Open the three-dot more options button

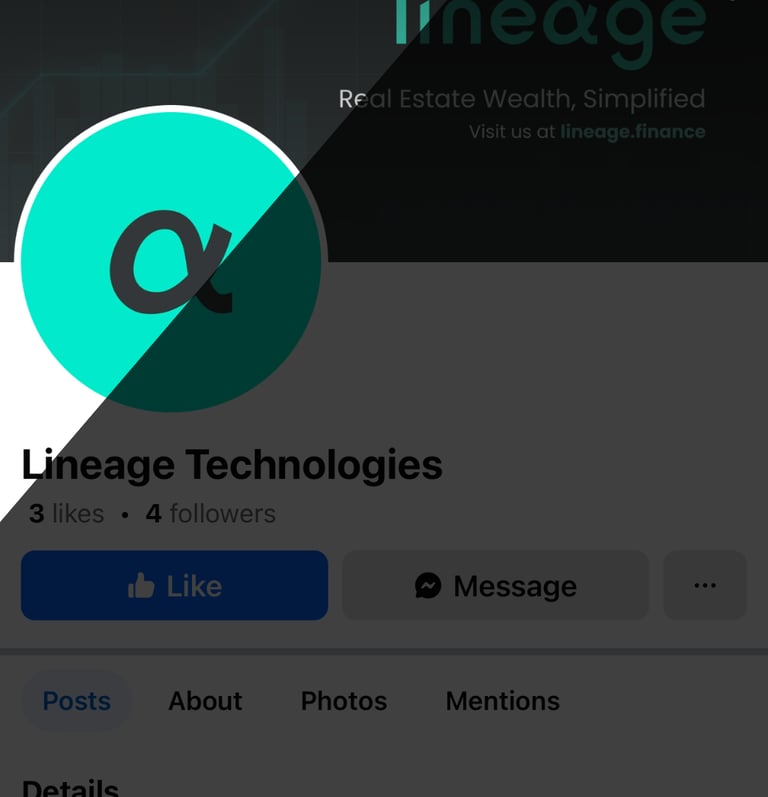(x=705, y=585)
